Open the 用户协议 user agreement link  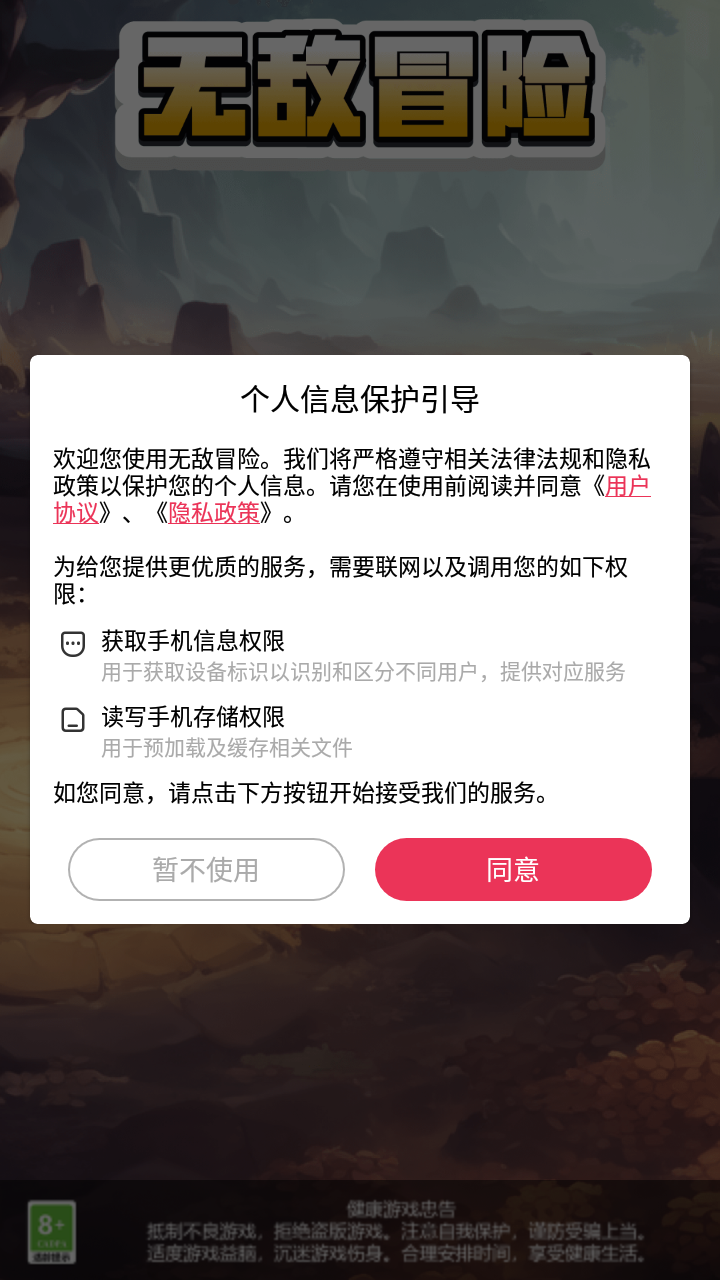click(627, 487)
